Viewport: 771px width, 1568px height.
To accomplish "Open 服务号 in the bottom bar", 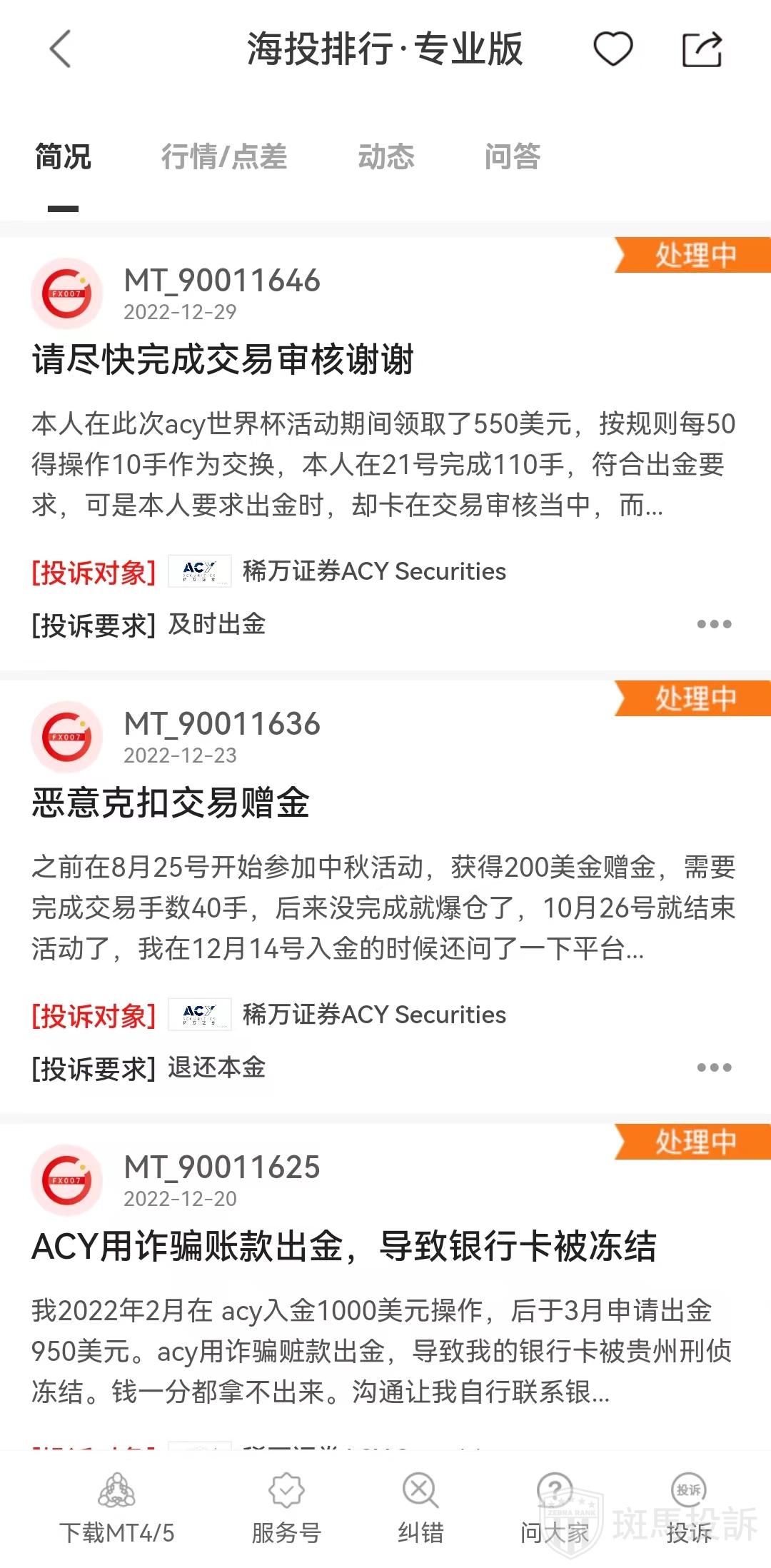I will 286,1508.
